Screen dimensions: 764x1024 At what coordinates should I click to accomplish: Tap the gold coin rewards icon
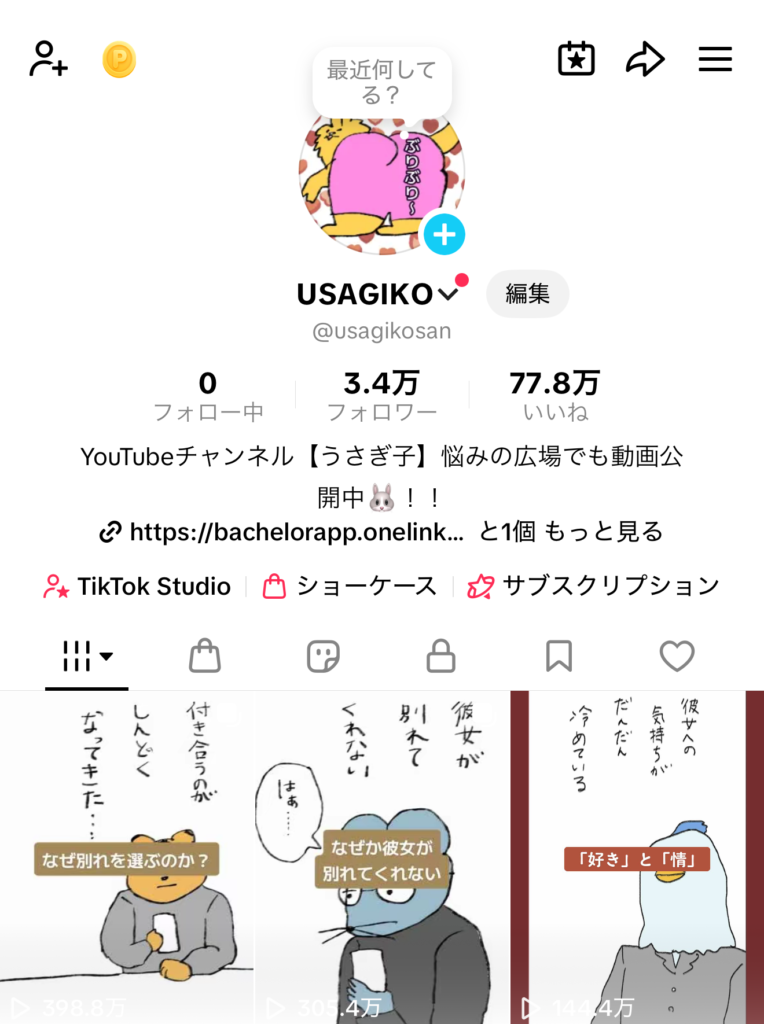(x=119, y=60)
